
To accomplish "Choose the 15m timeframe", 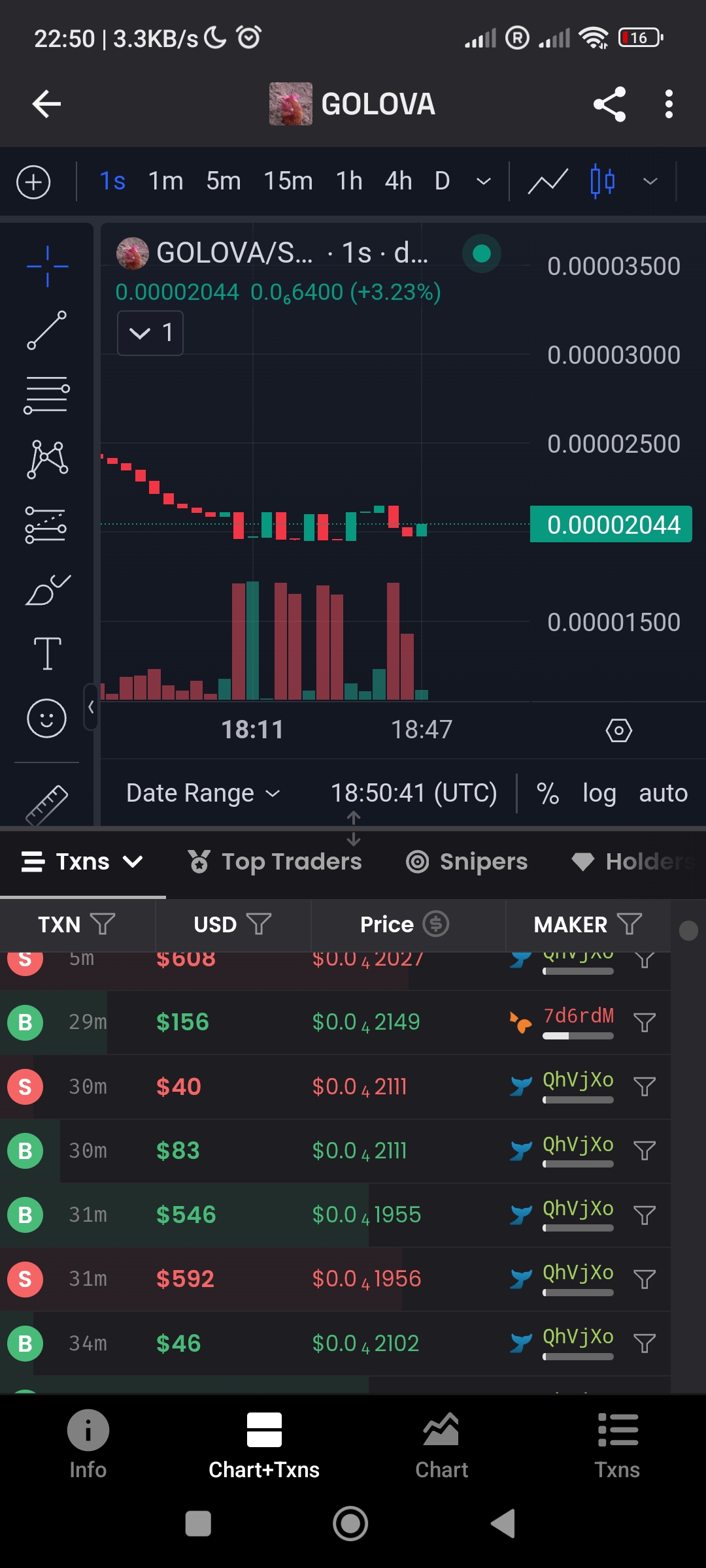I will click(x=288, y=181).
